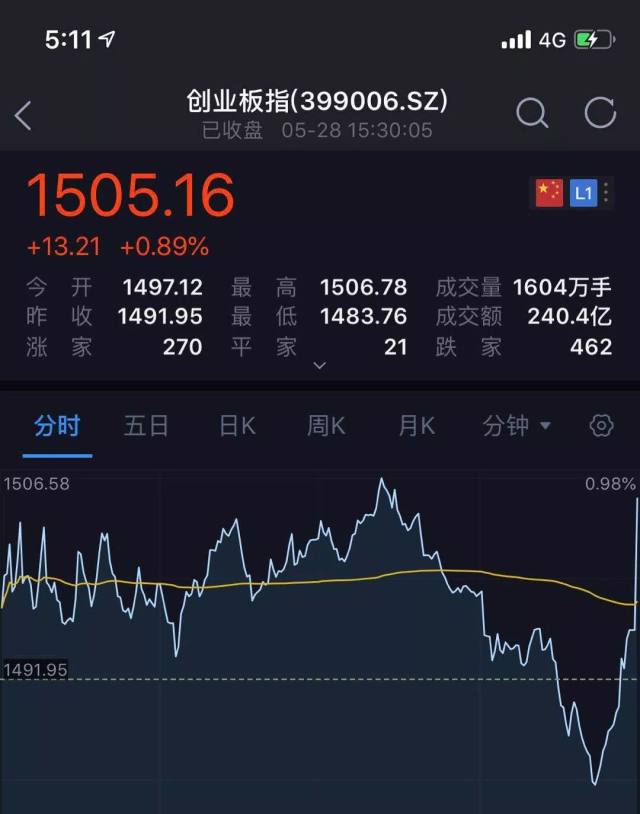The image size is (640, 814).
Task: View the 月K monthly chart
Action: point(416,427)
